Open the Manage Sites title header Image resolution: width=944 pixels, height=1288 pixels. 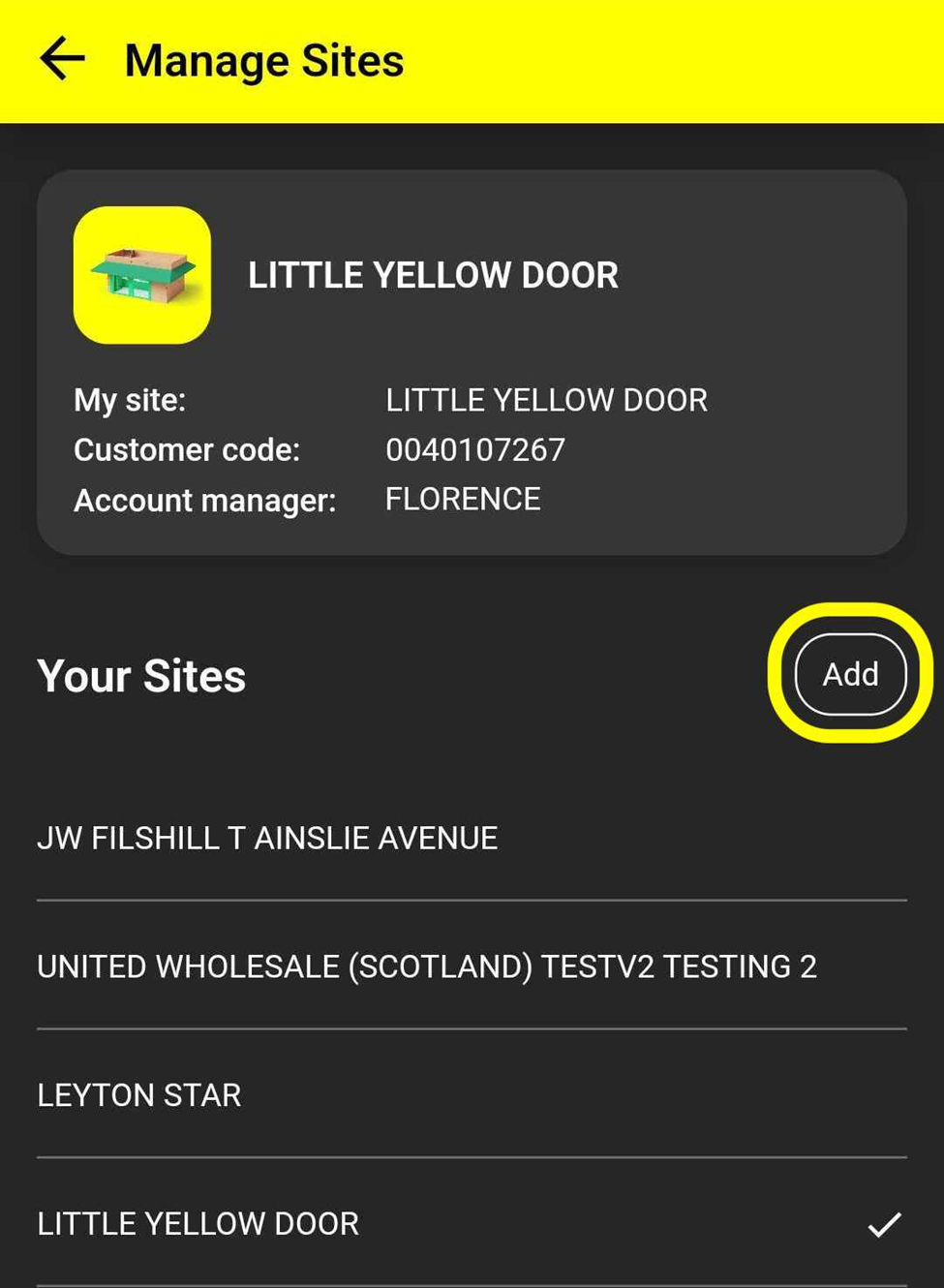click(x=262, y=58)
